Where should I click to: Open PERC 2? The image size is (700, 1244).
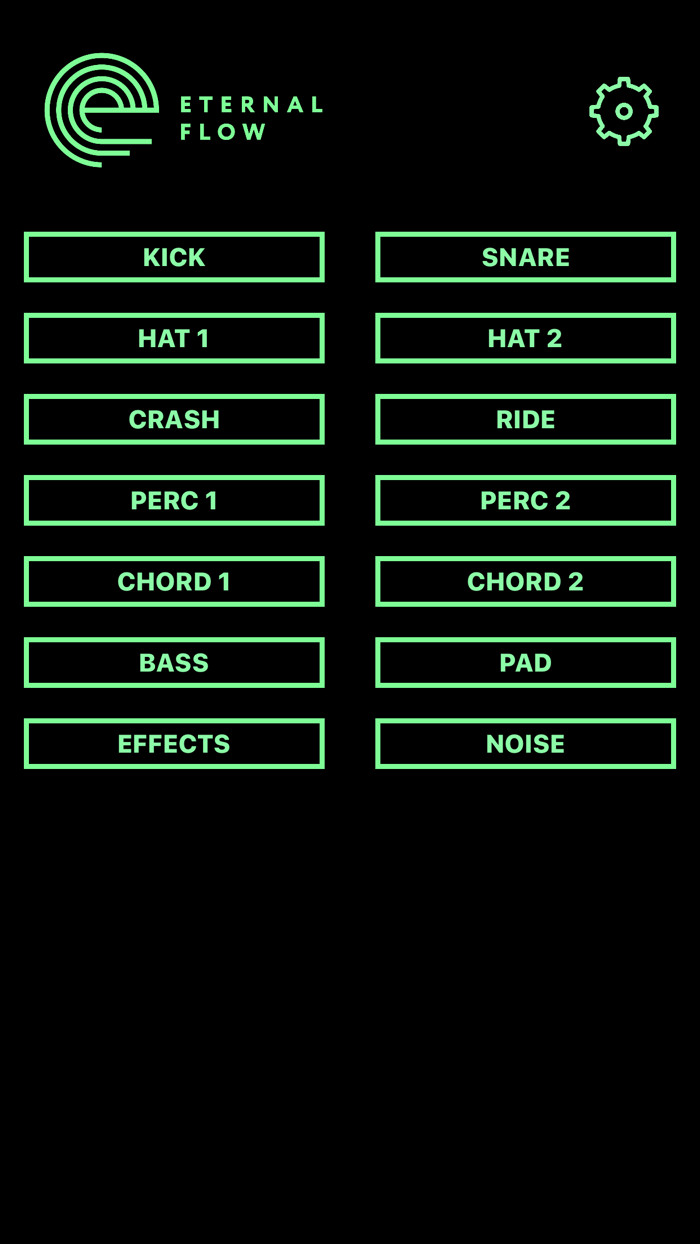pos(526,500)
